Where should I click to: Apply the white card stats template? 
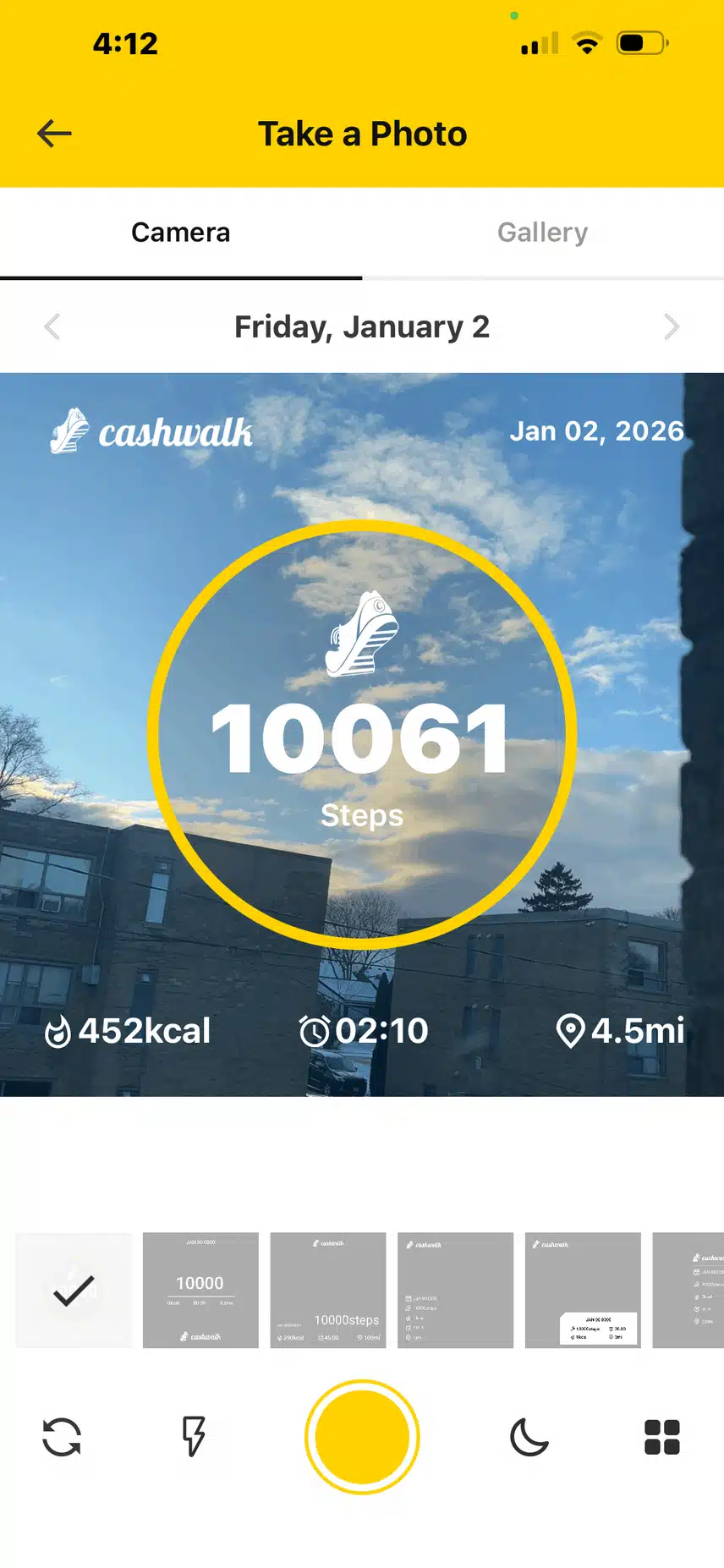click(x=583, y=1290)
